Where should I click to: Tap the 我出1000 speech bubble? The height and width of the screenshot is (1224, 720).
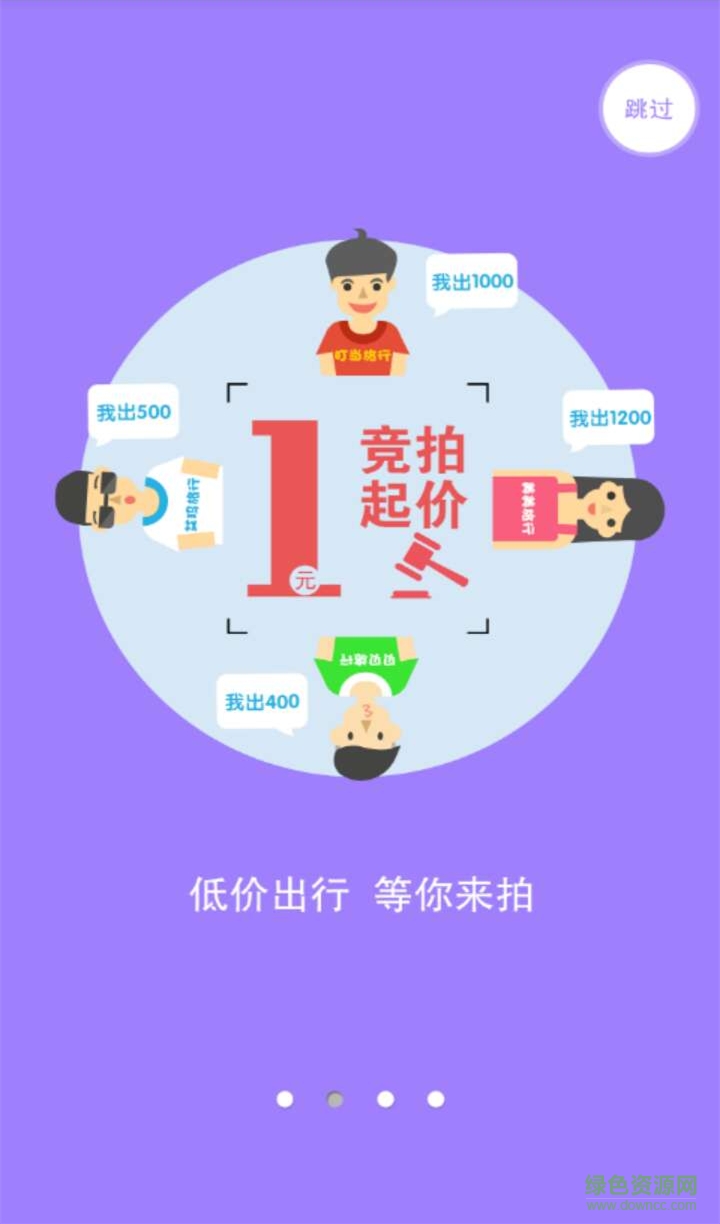[470, 283]
